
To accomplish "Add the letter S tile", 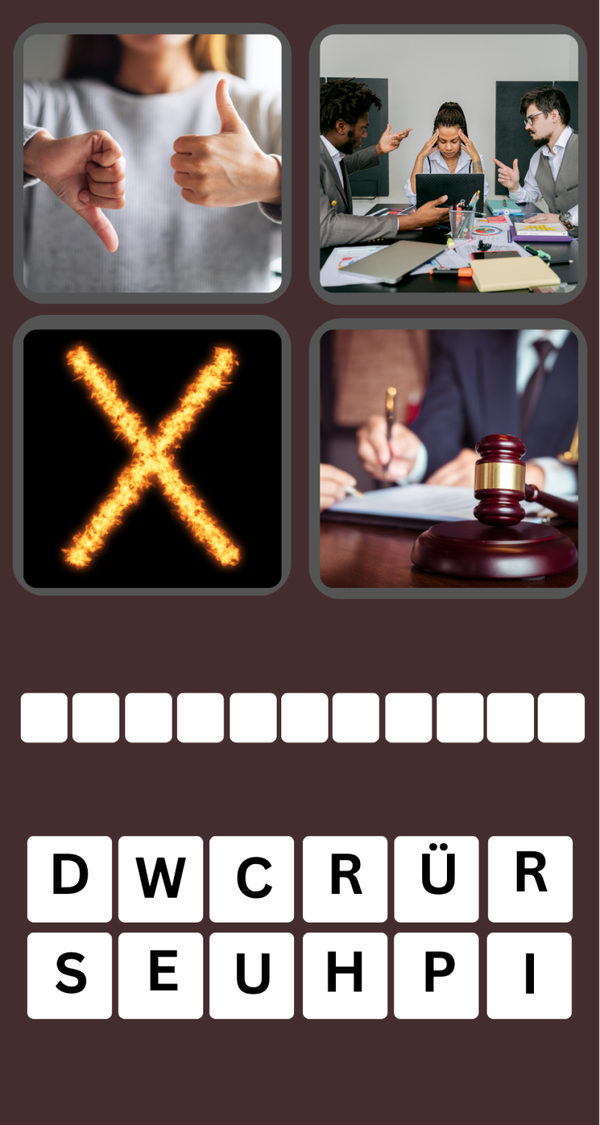I will coord(69,975).
